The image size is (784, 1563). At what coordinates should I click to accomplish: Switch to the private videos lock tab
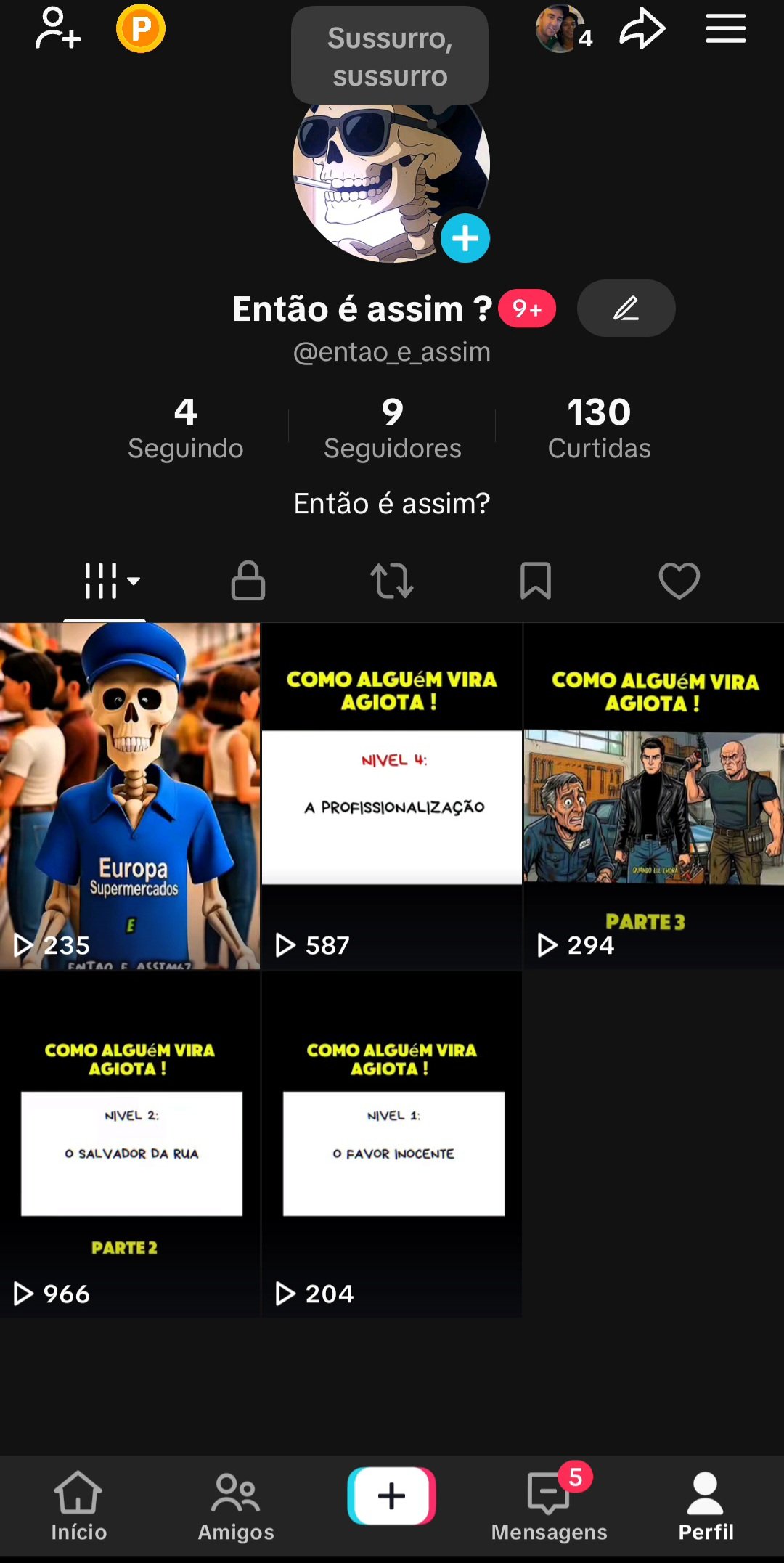coord(248,581)
